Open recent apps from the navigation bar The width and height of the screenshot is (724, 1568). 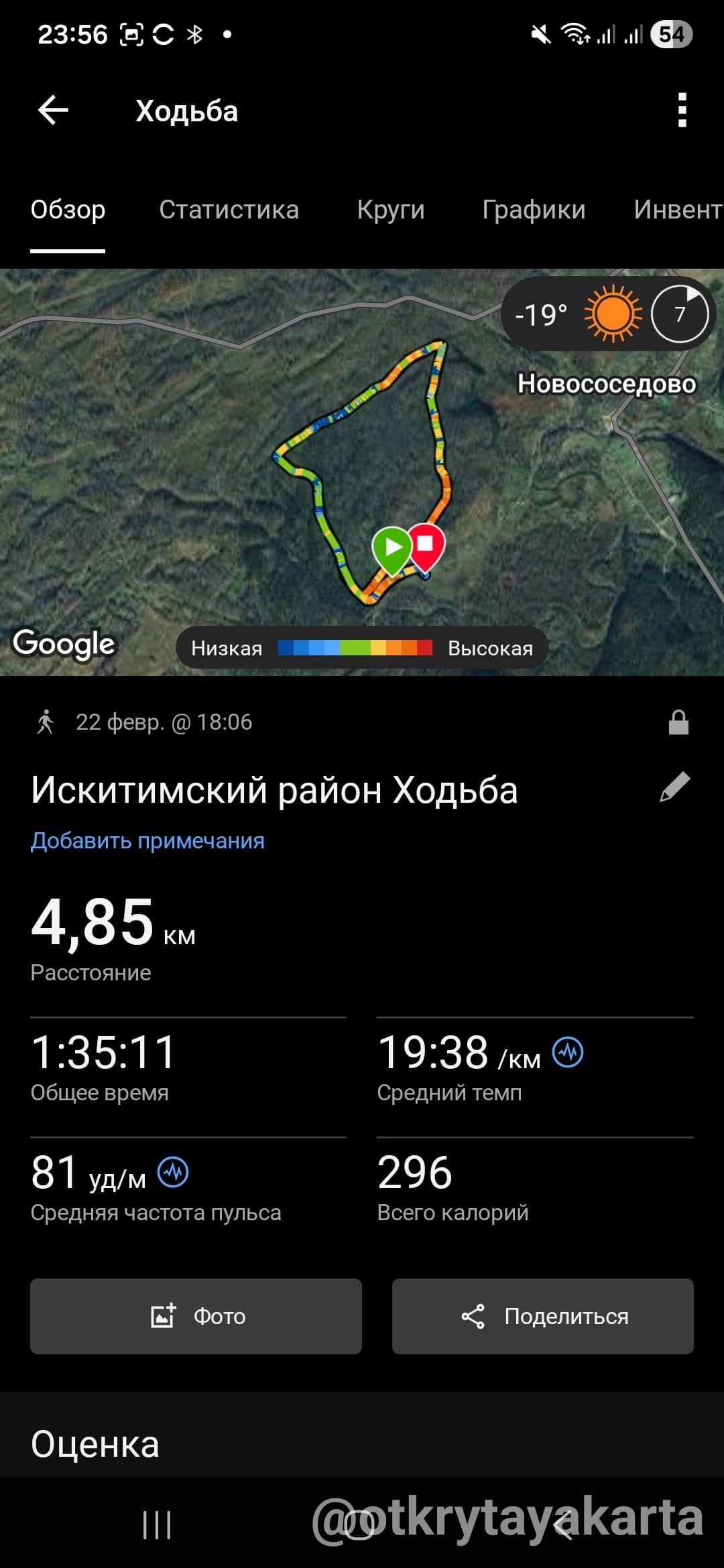[x=157, y=1525]
